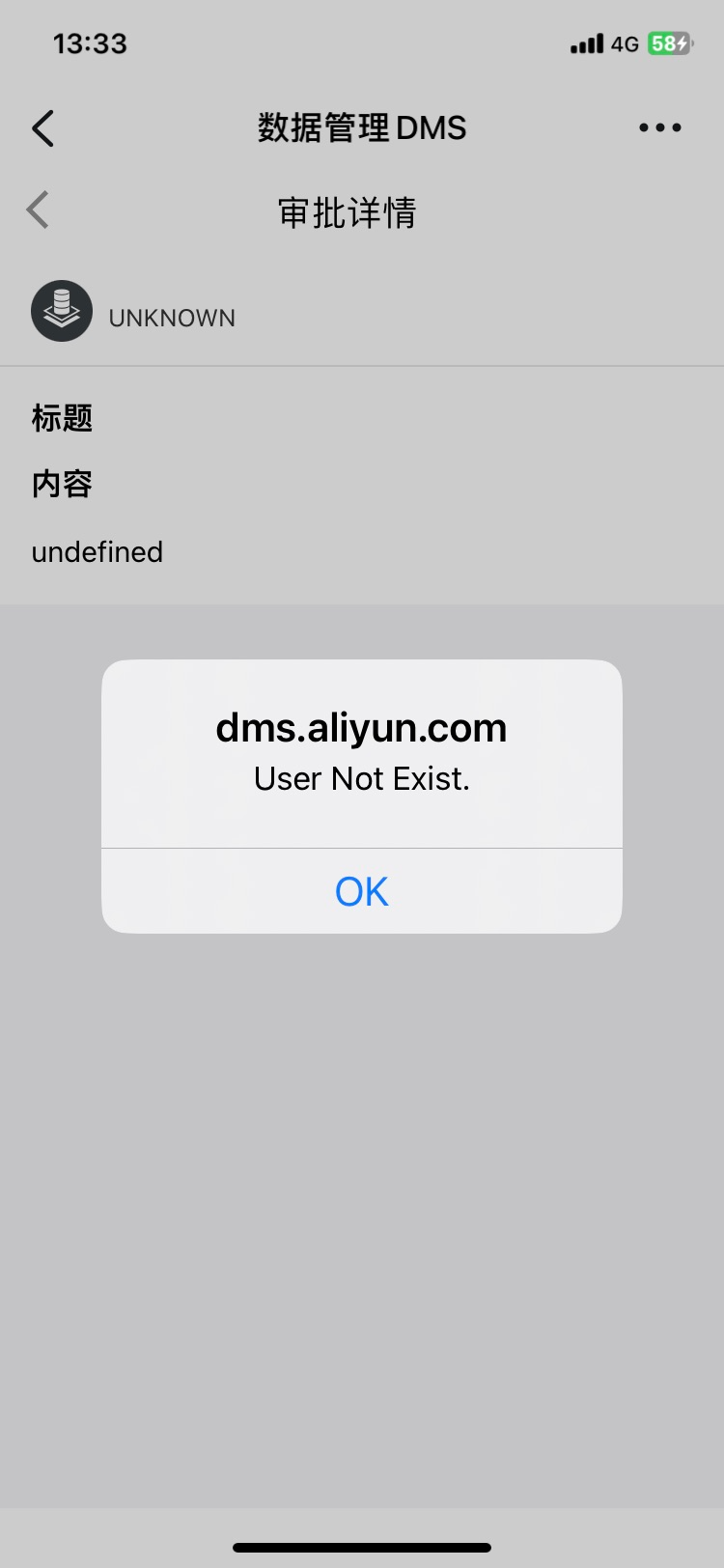Screen dimensions: 724x1568
Task: Return from 审批详情 using its back arrow
Action: pyautogui.click(x=38, y=210)
